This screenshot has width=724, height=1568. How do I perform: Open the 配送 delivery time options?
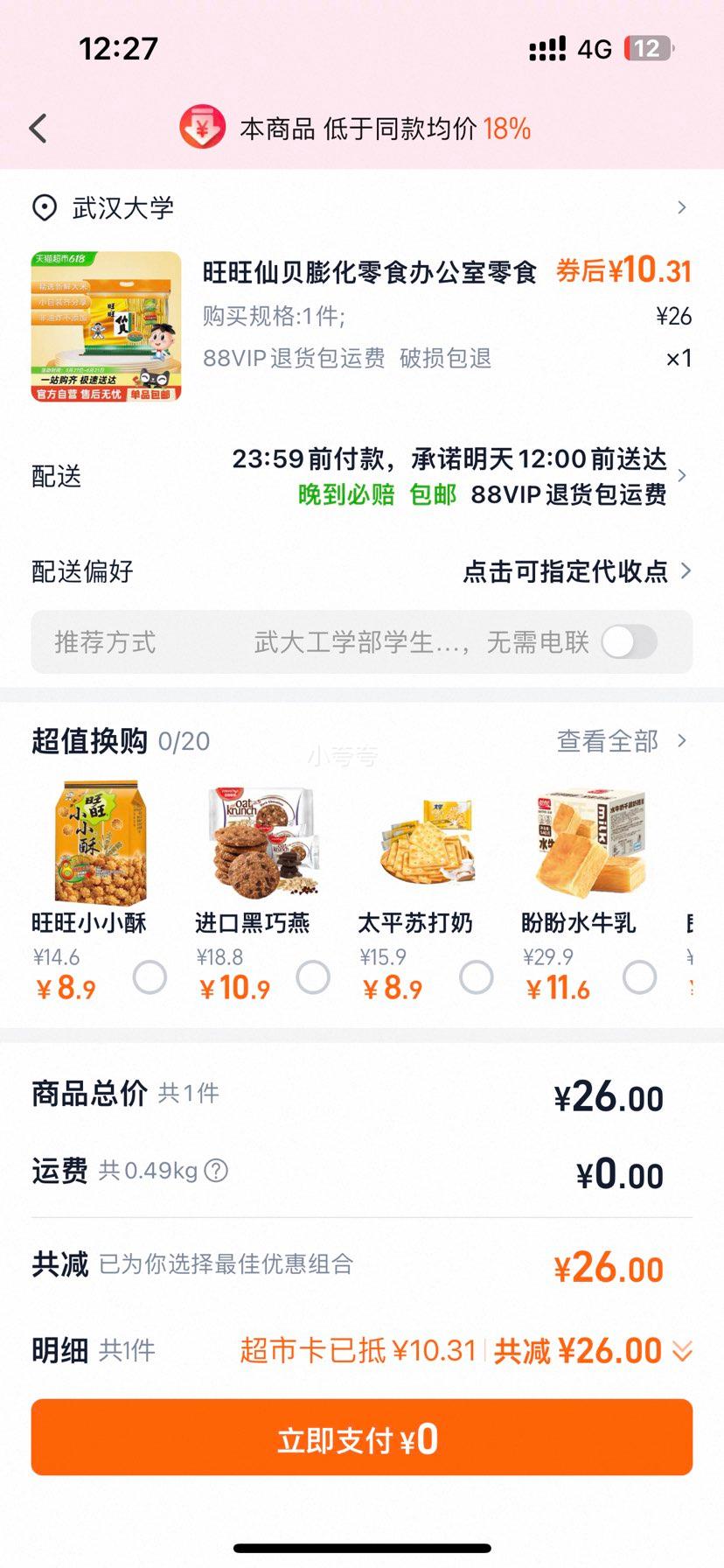coord(362,476)
